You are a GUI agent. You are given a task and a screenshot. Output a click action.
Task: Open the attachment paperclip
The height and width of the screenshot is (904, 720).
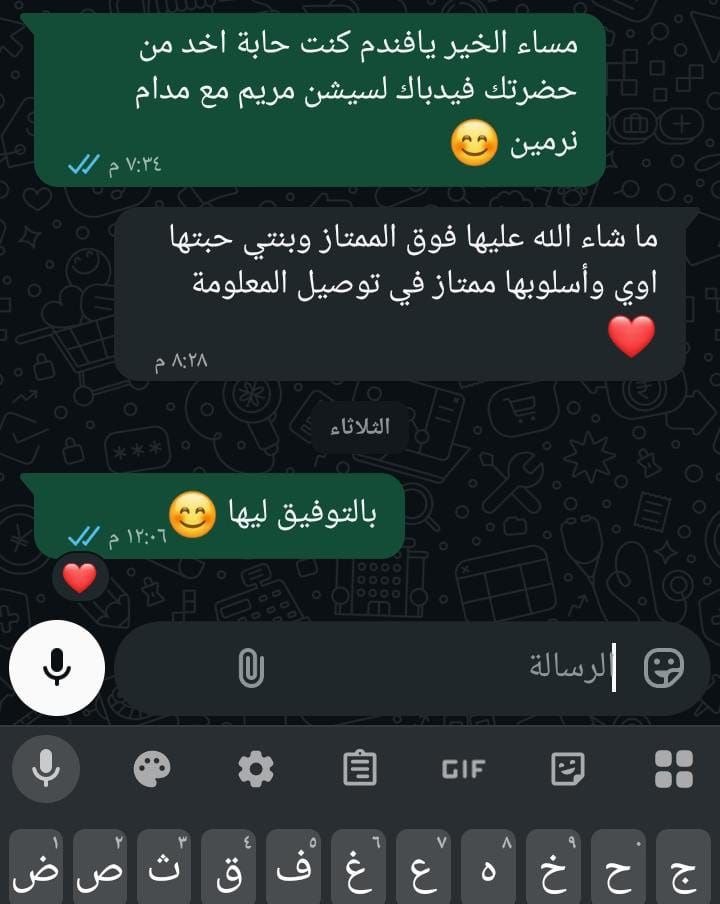[250, 668]
